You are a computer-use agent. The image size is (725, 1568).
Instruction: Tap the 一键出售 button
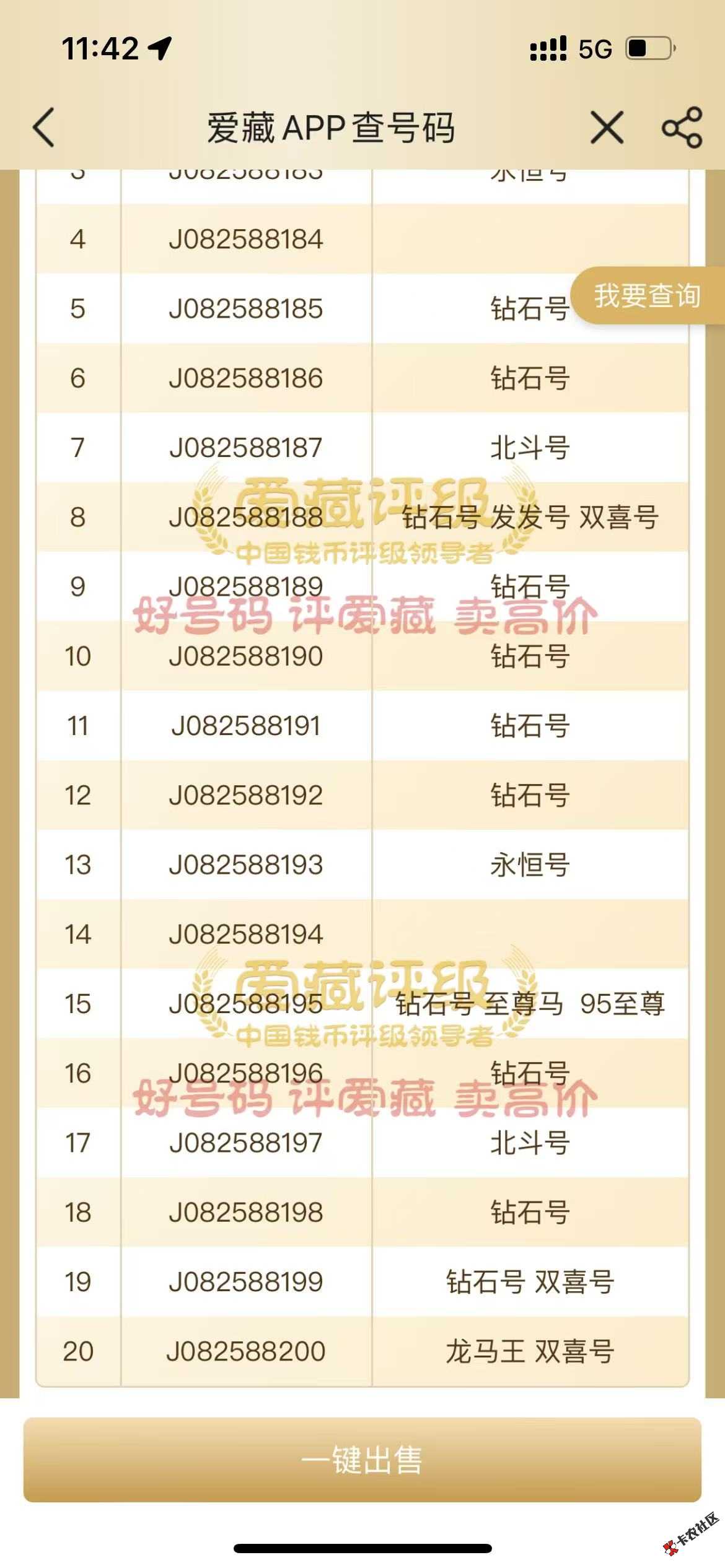pyautogui.click(x=362, y=1460)
